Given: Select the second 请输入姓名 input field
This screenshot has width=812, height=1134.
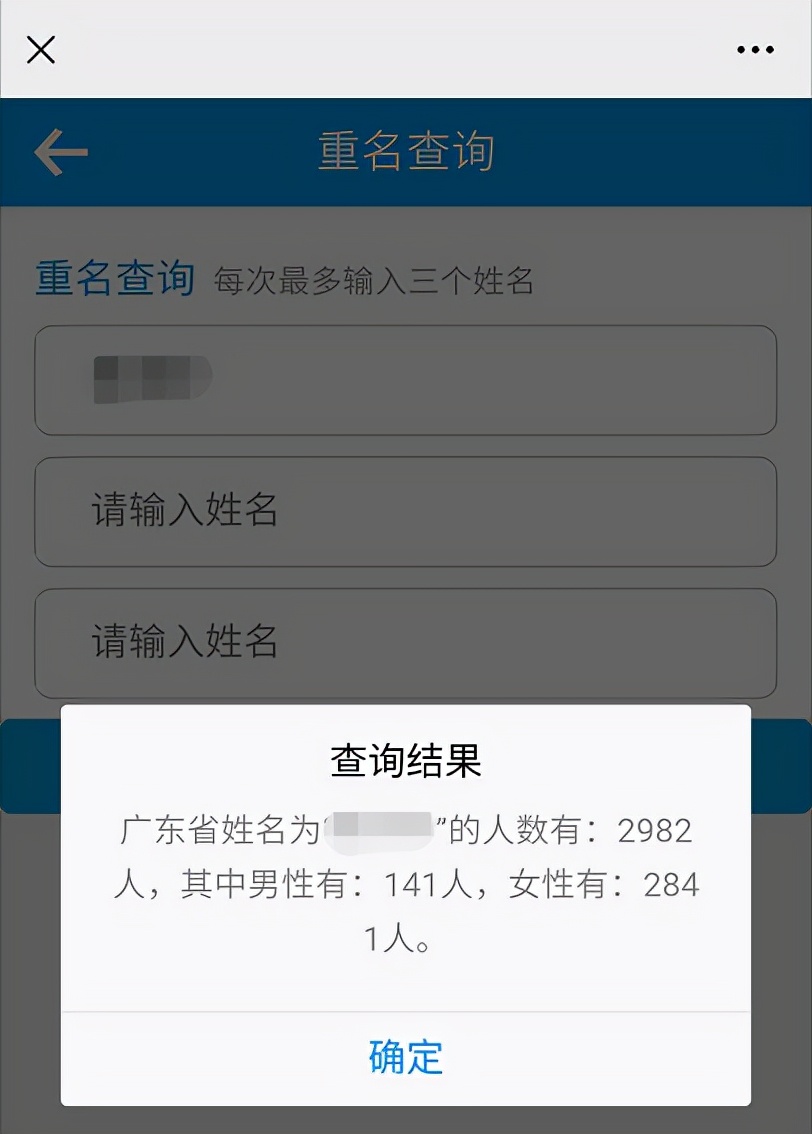Looking at the screenshot, I should coord(406,512).
